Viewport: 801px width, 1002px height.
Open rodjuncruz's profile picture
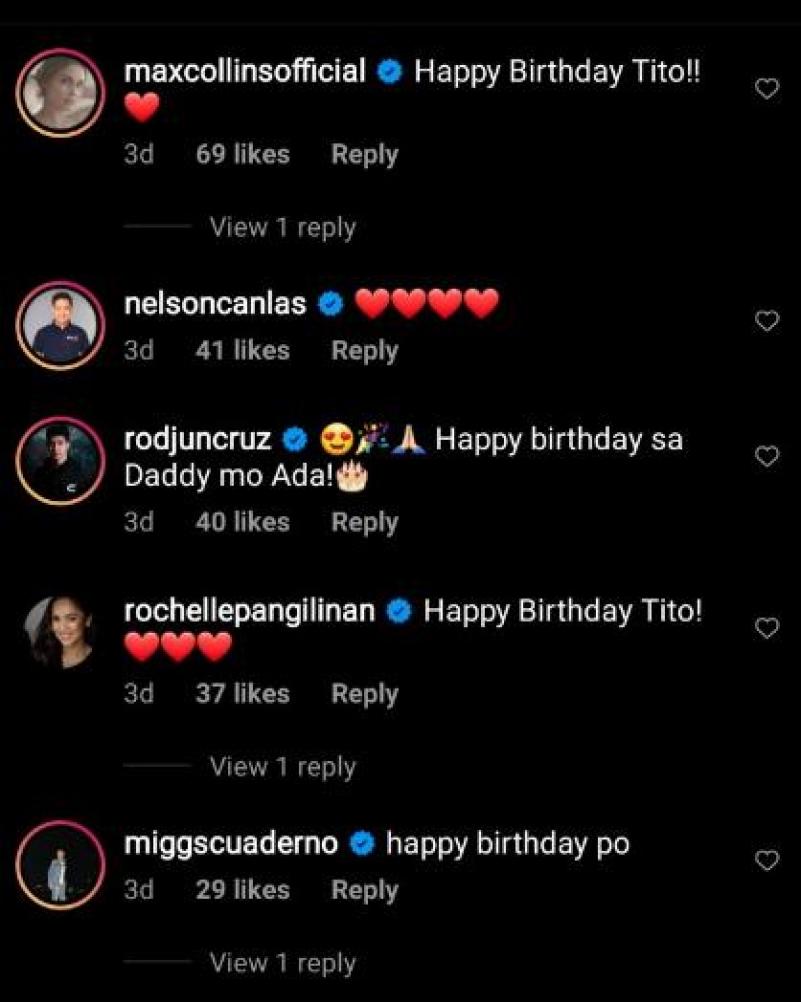pos(60,461)
